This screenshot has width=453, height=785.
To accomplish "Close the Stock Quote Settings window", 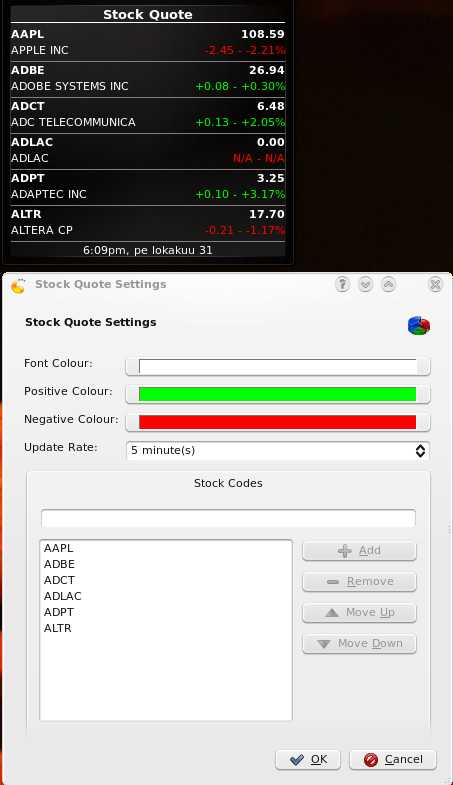I will (x=435, y=284).
